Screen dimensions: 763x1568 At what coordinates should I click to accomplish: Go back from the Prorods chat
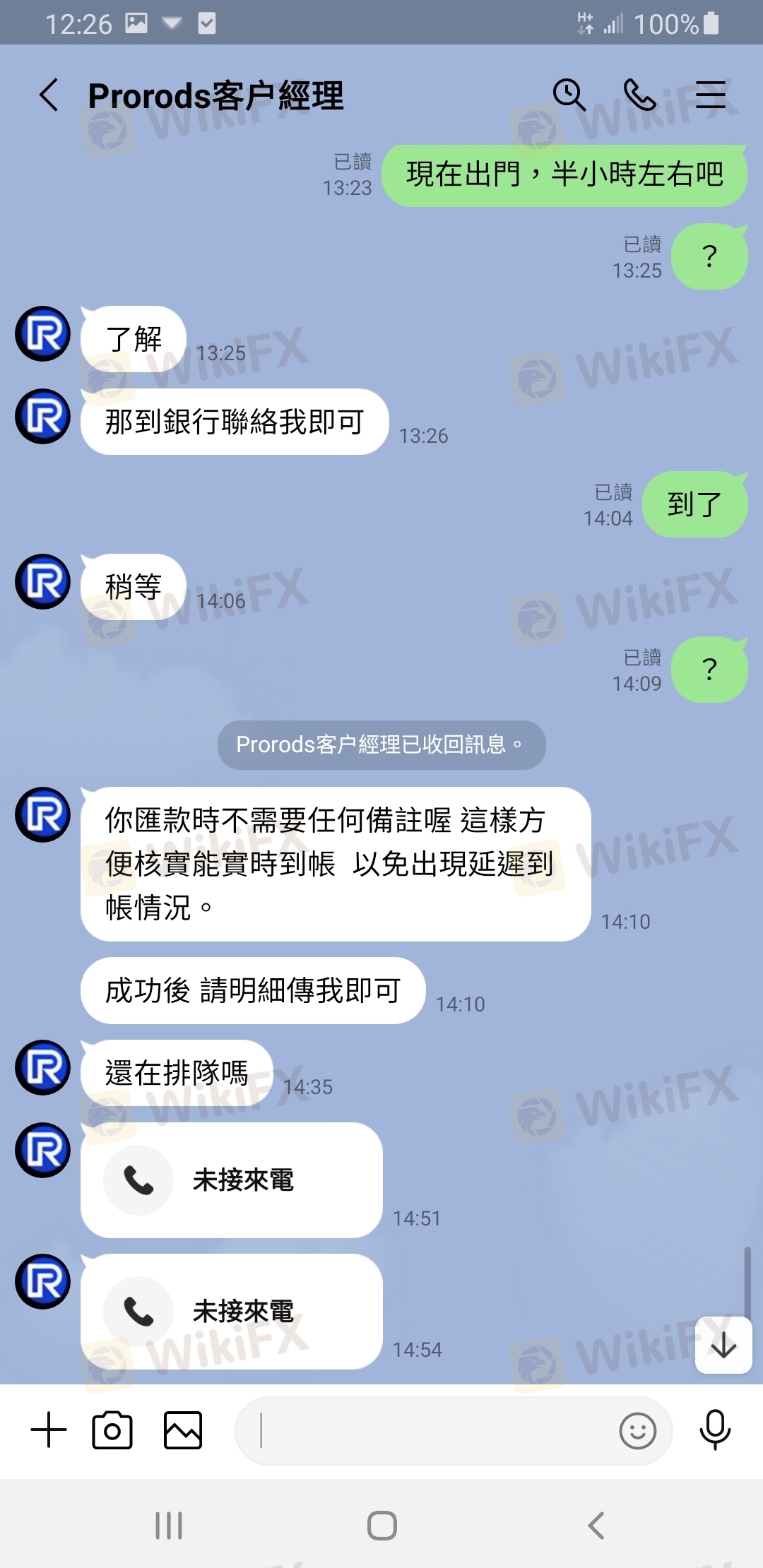coord(49,95)
